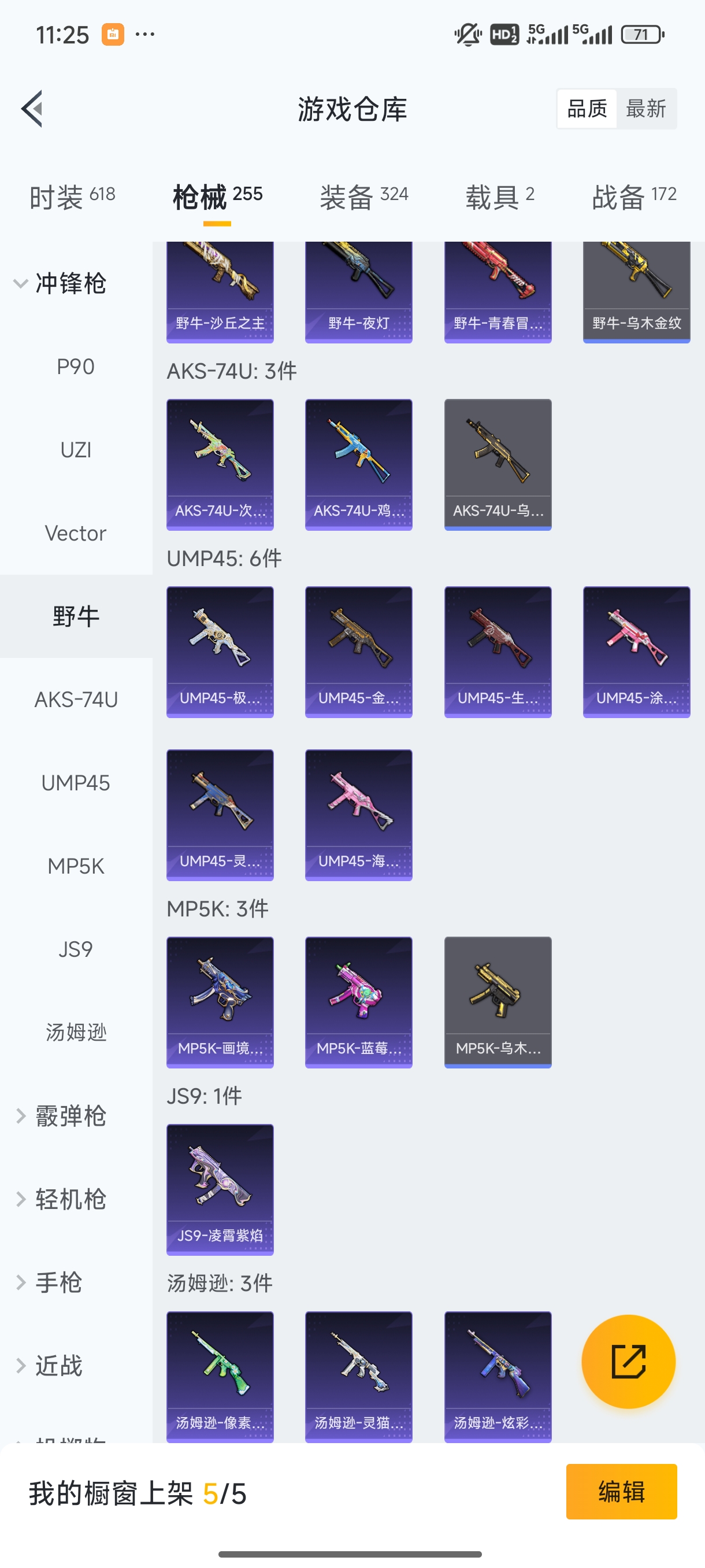Open the 战备 tab
705x1568 pixels.
click(x=634, y=197)
